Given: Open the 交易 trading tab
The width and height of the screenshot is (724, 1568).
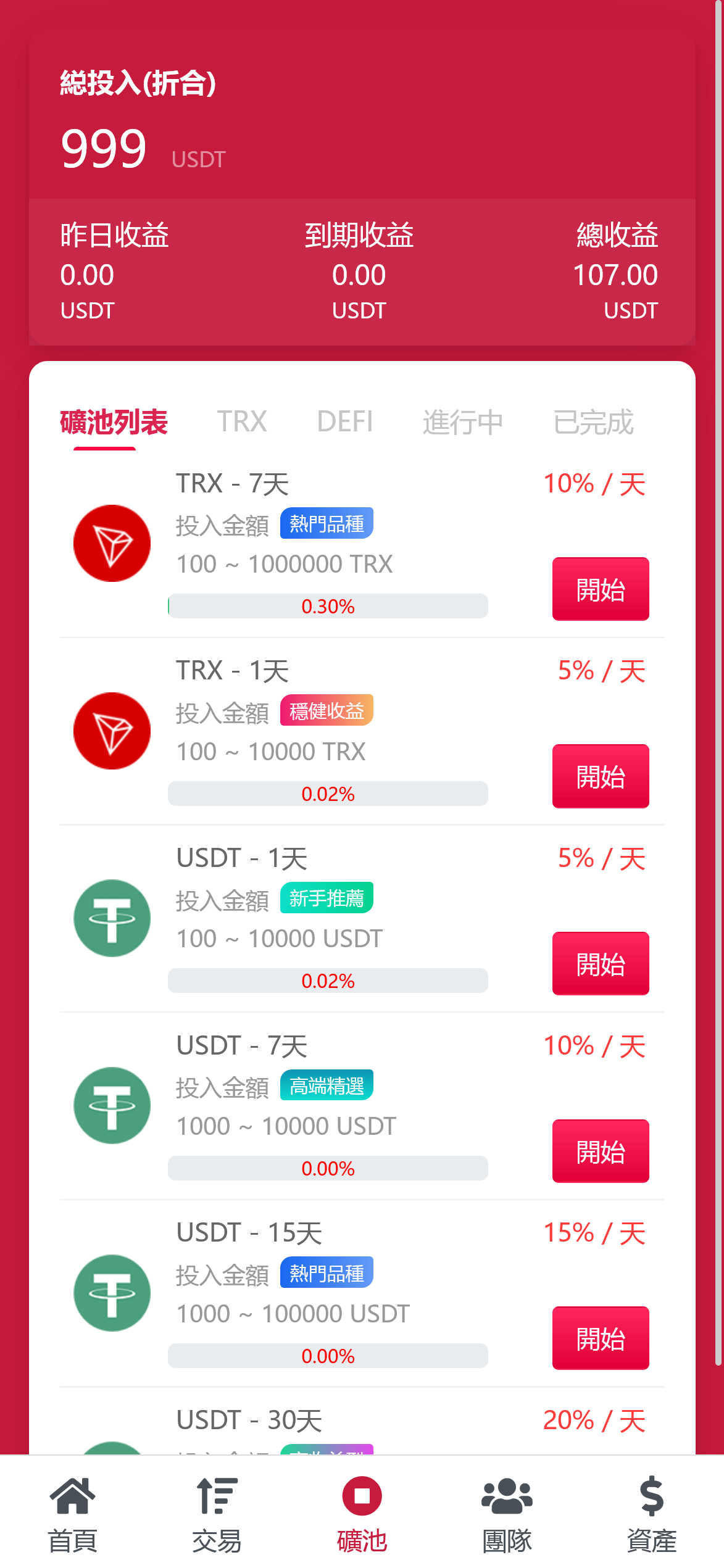Looking at the screenshot, I should (x=217, y=1514).
